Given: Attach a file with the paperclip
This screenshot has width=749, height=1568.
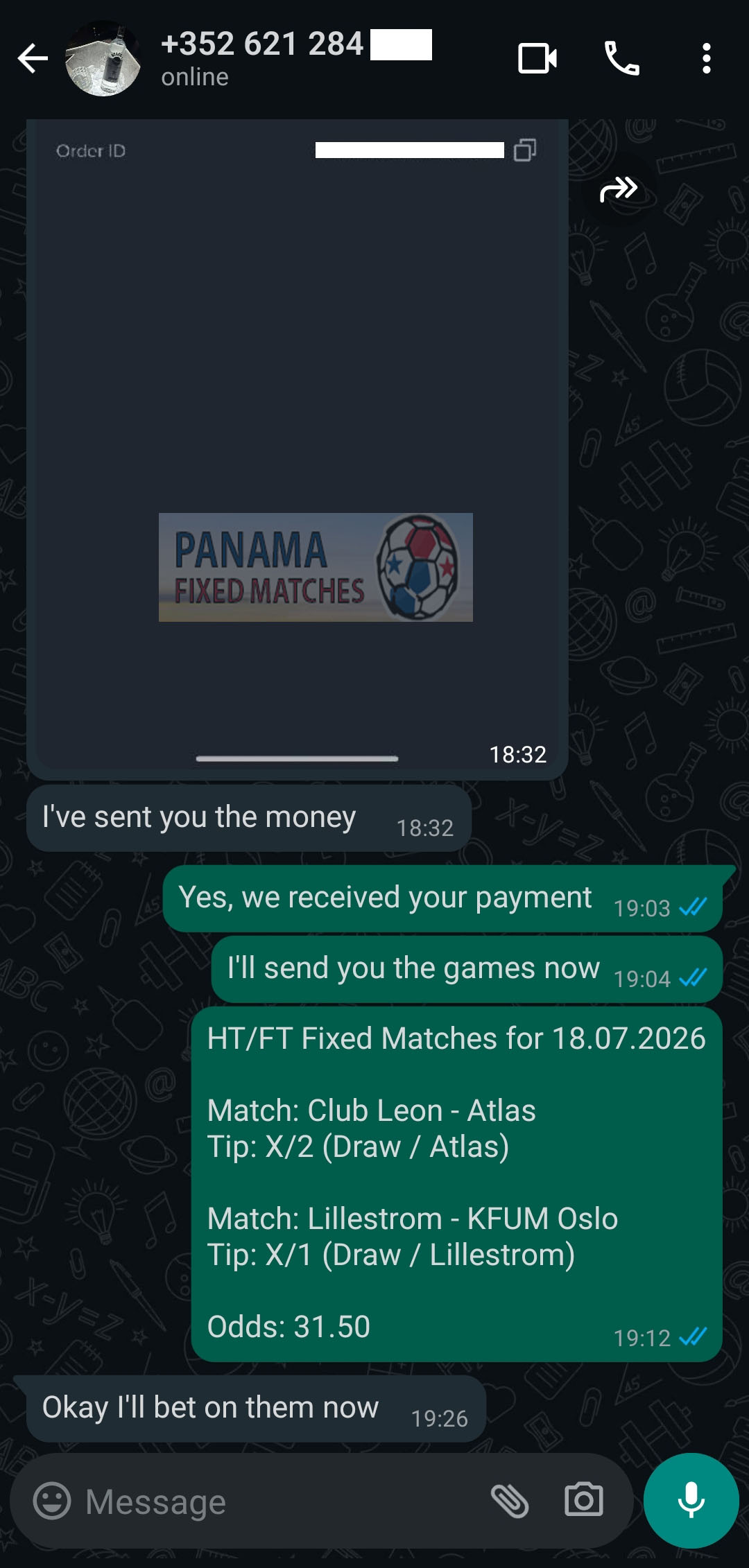Looking at the screenshot, I should pos(510,1501).
